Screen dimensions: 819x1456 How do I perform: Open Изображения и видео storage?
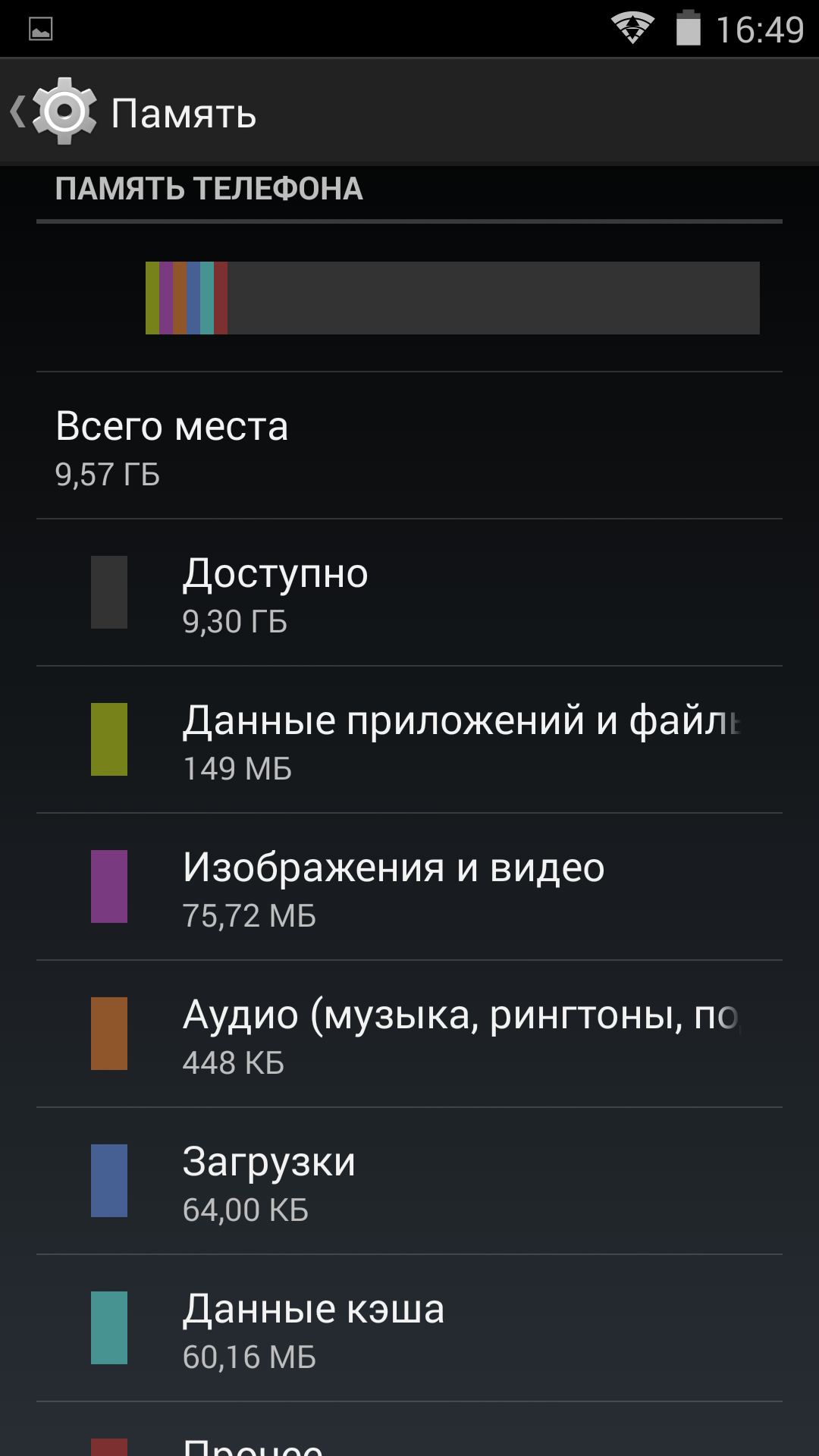click(409, 887)
